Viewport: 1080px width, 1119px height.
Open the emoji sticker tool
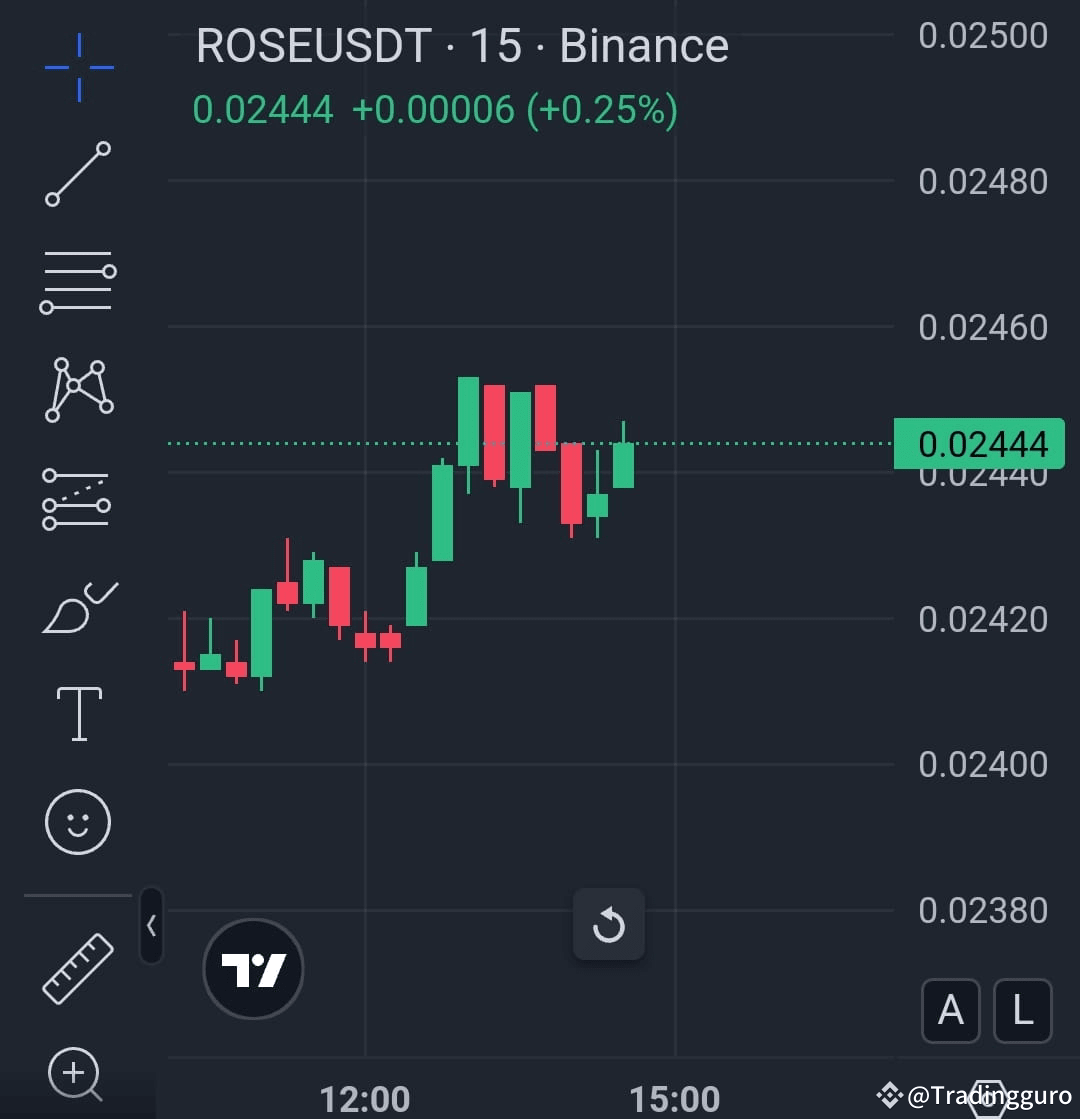78,820
